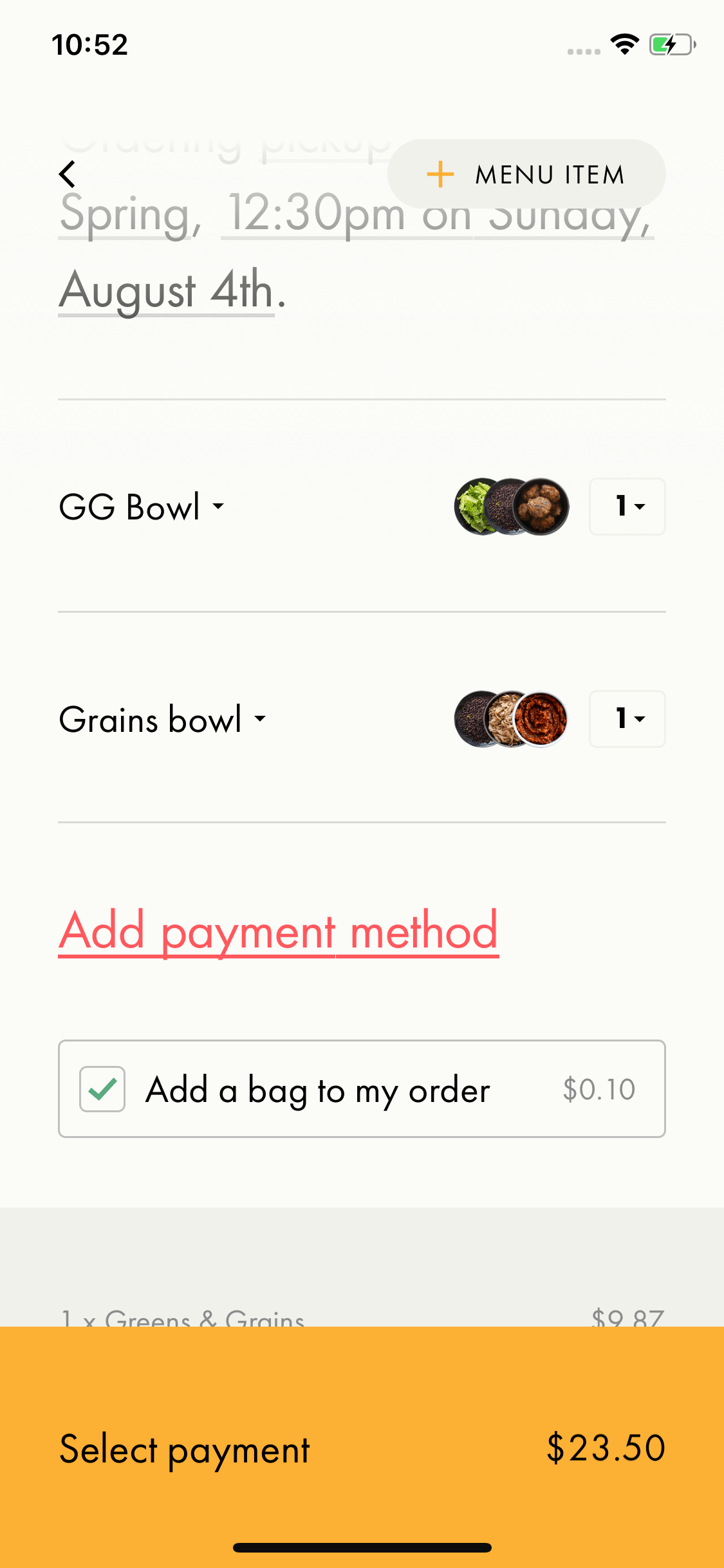Open Add payment method link

279,931
